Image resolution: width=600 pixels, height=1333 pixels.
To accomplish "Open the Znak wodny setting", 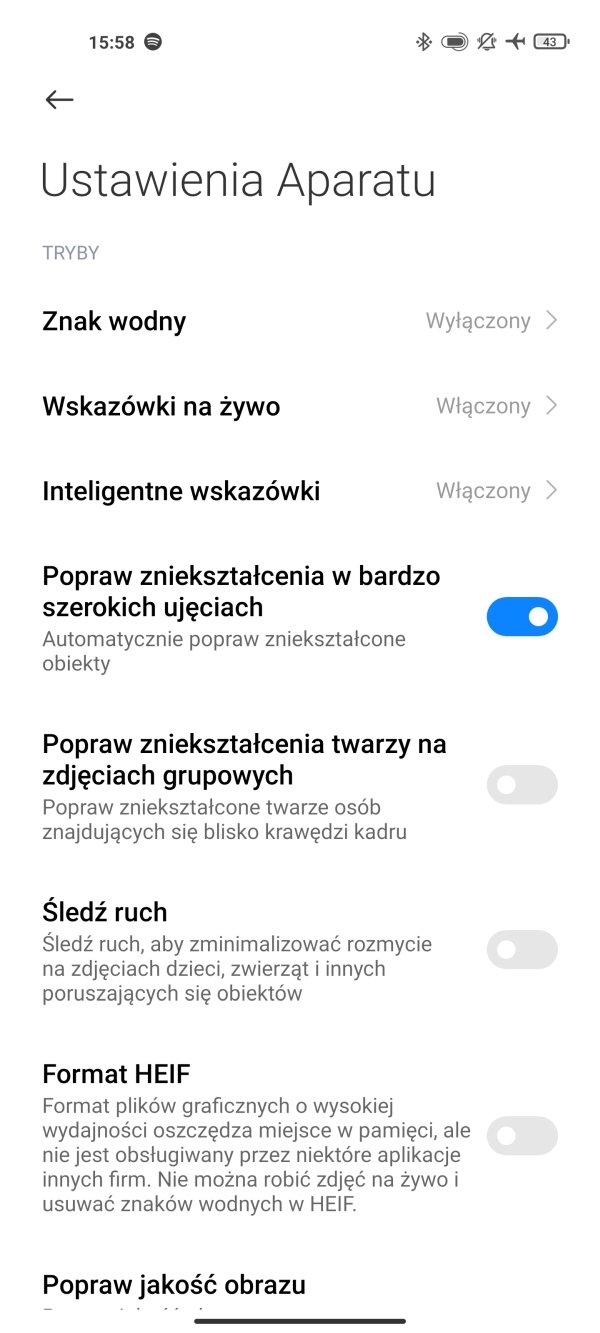I will click(300, 321).
